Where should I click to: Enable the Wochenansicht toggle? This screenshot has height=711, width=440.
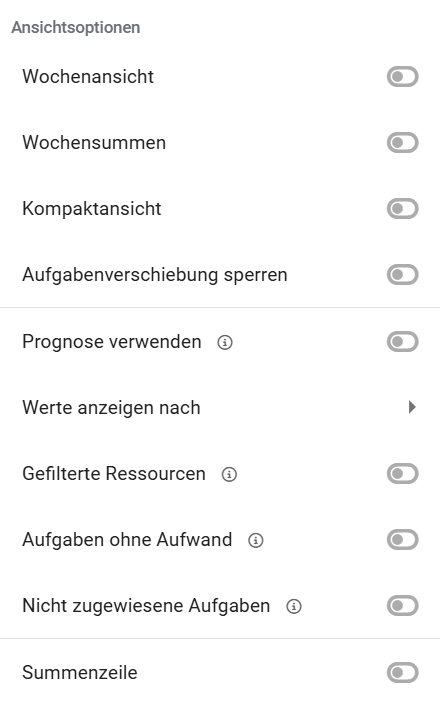402,77
